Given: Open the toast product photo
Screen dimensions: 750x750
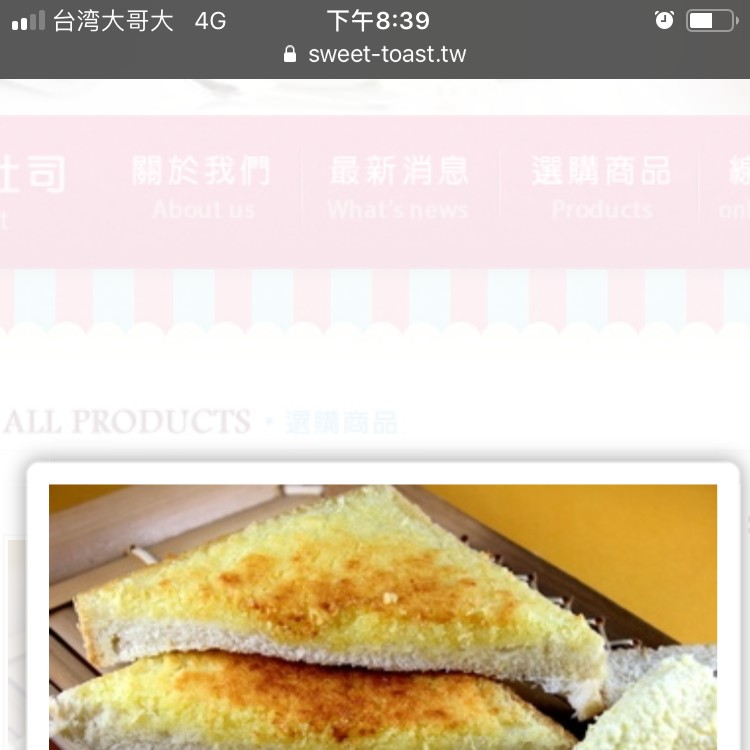Looking at the screenshot, I should pos(383,615).
